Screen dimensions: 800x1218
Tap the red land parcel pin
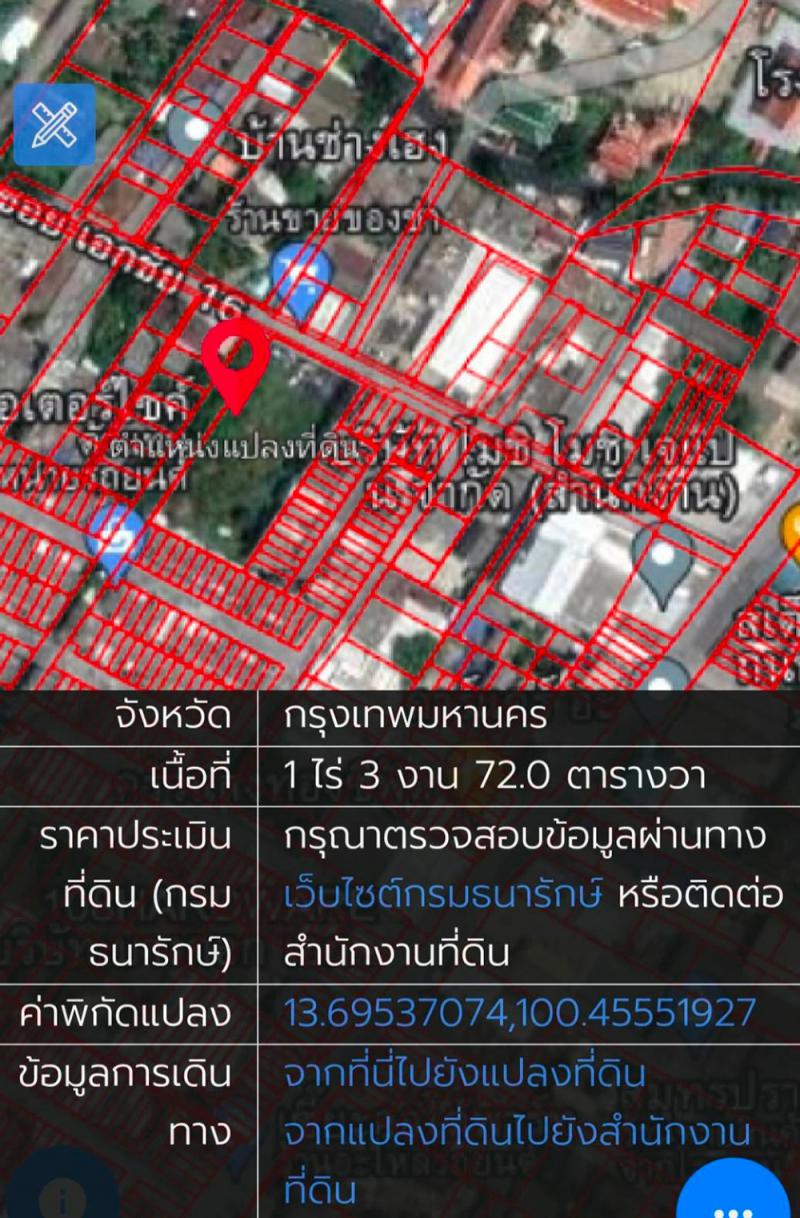pyautogui.click(x=236, y=360)
